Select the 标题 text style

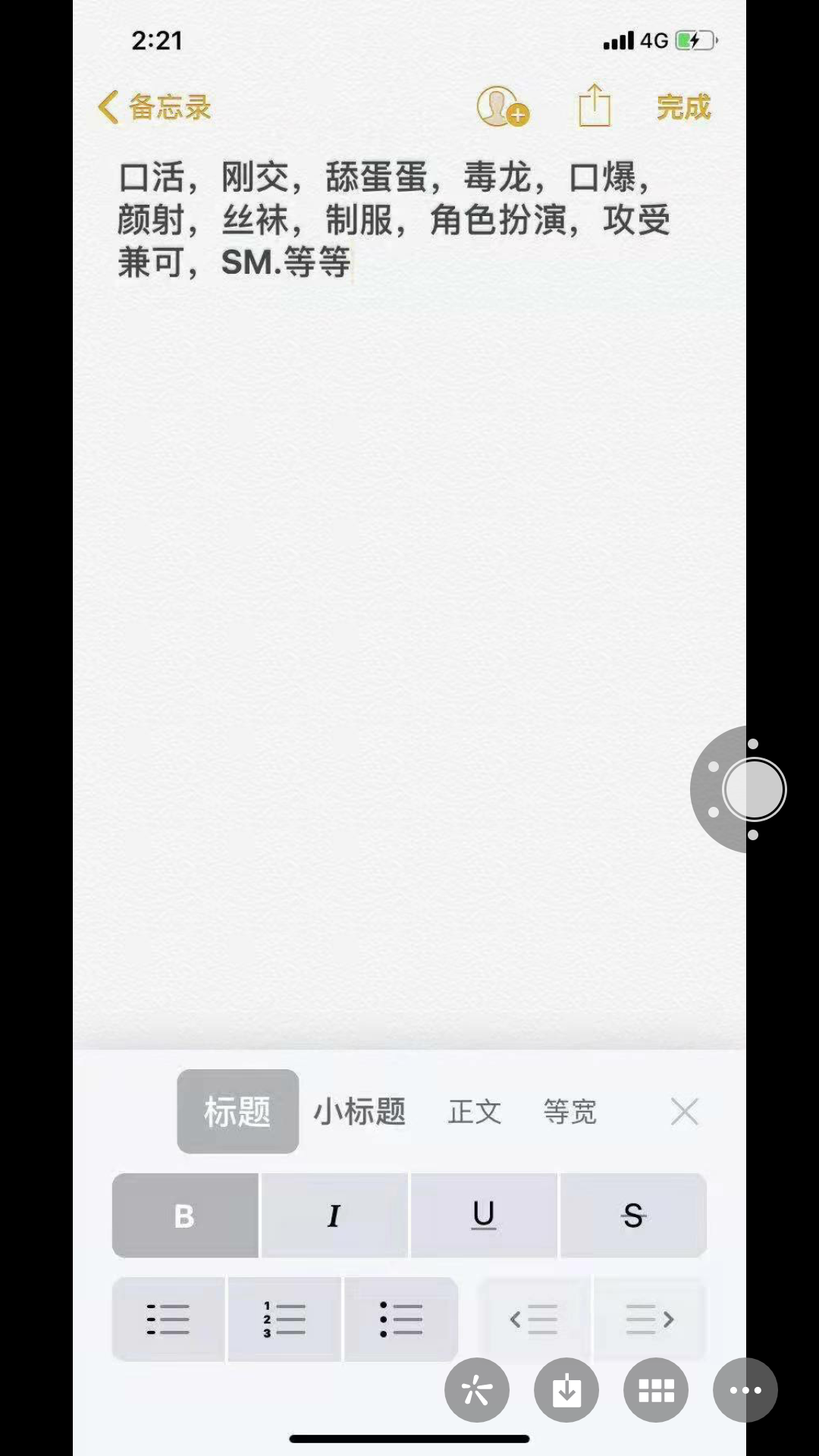pos(237,1112)
